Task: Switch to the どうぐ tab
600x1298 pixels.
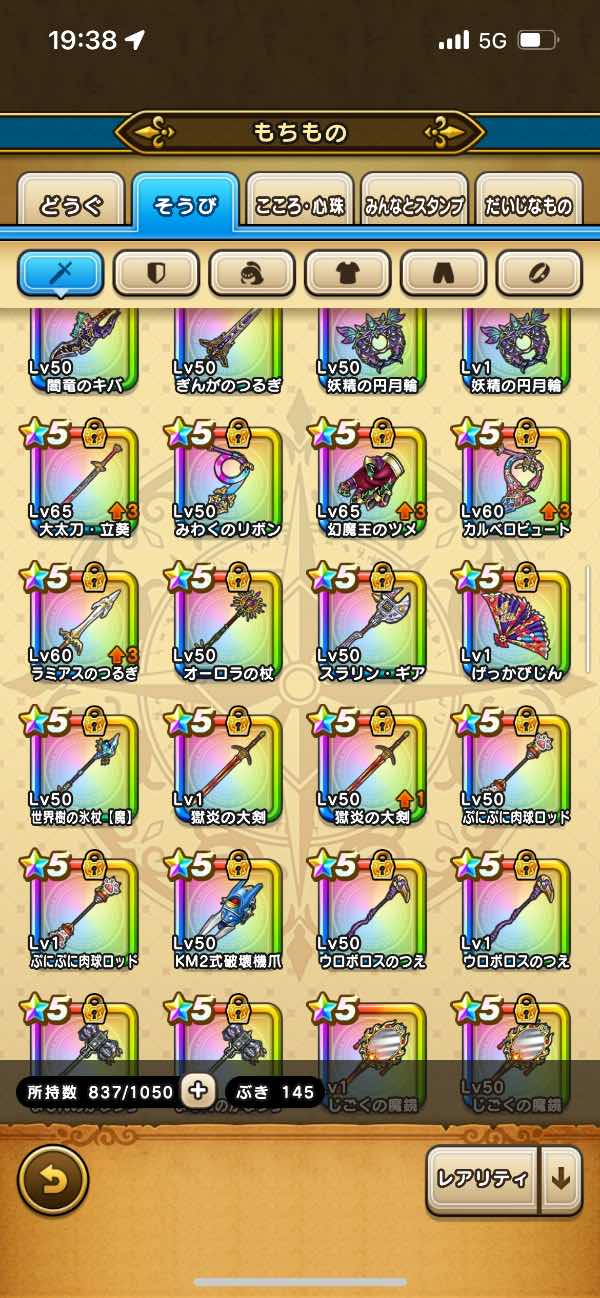Action: pos(71,206)
